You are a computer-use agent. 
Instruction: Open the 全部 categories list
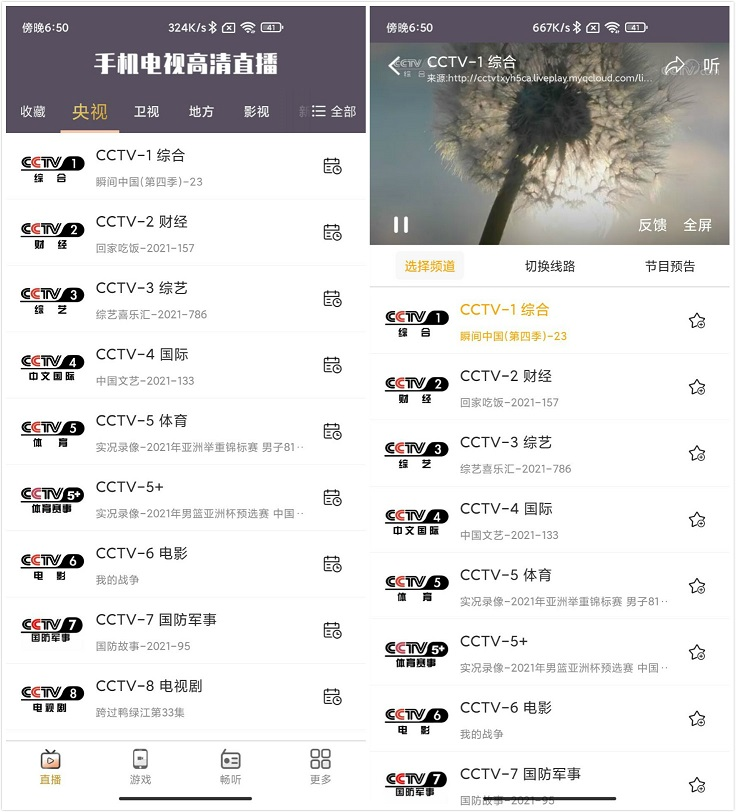click(334, 112)
